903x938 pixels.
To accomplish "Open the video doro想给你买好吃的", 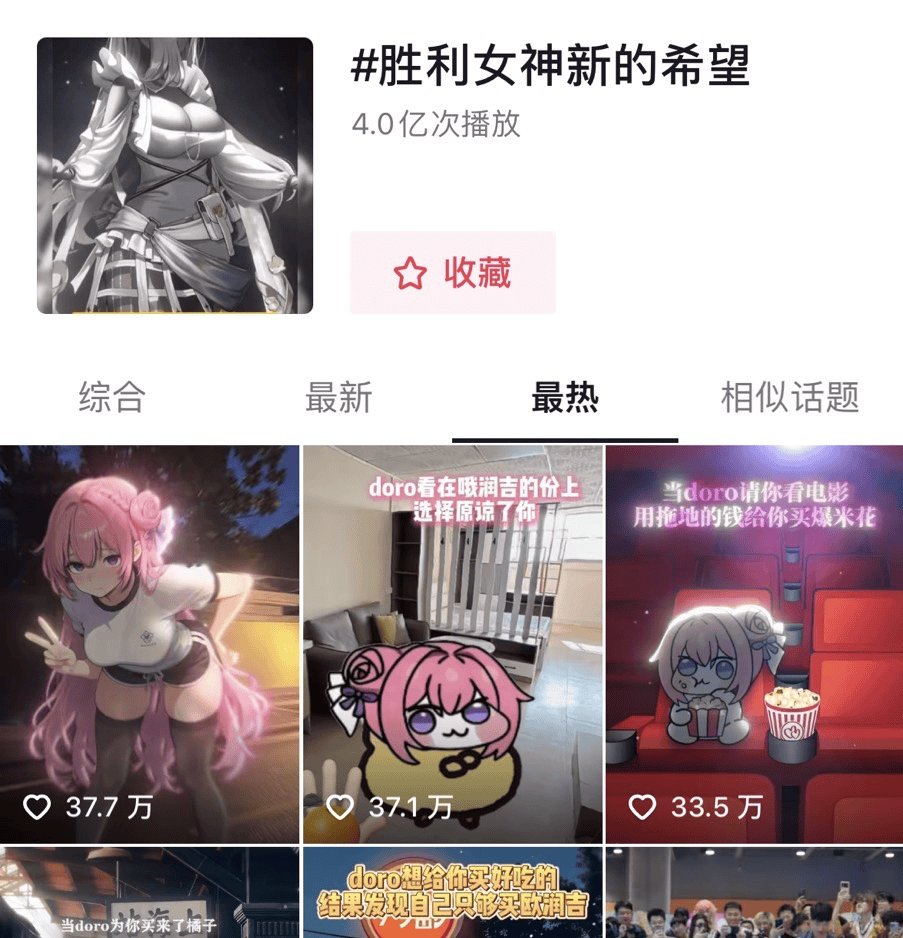I will 452,894.
